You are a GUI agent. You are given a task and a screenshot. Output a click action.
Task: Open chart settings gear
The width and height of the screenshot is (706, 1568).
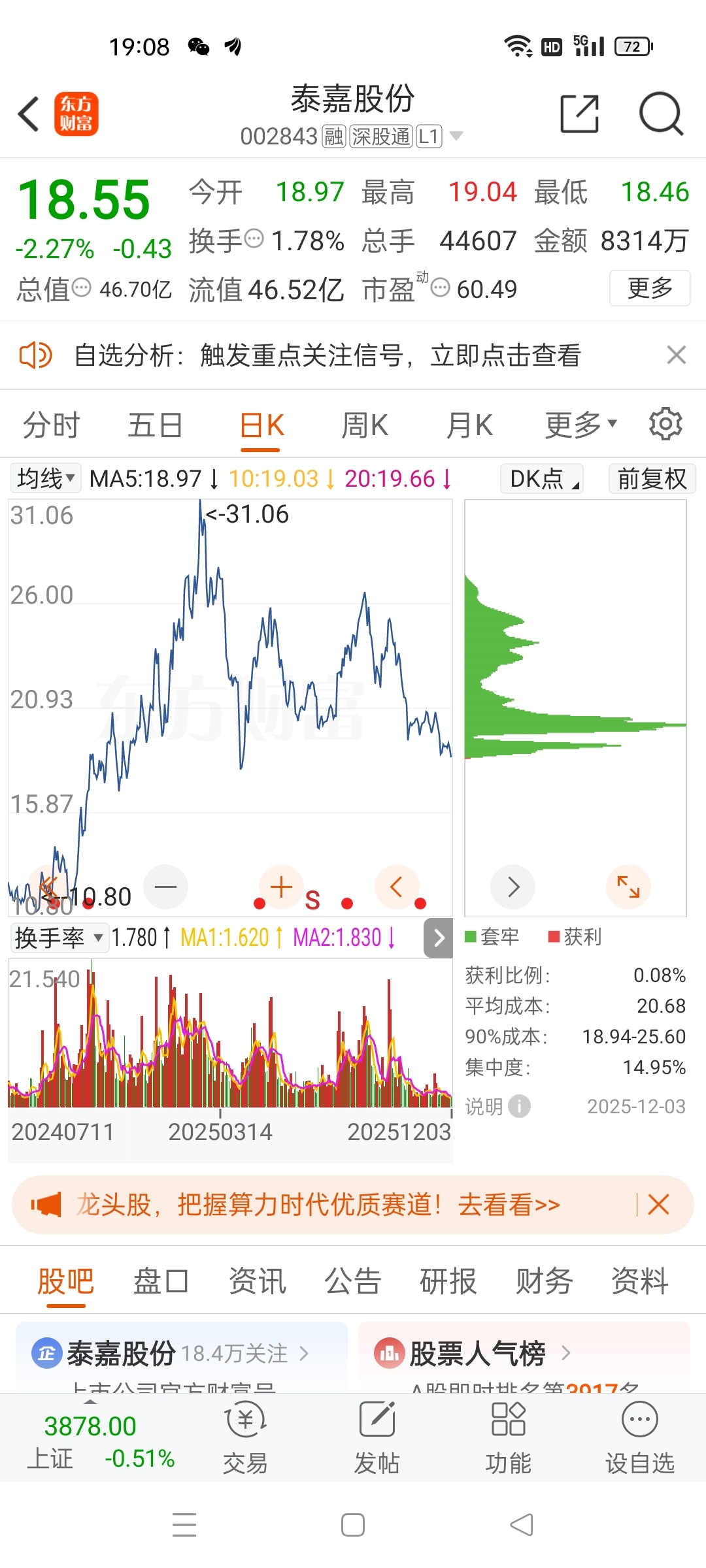click(665, 424)
